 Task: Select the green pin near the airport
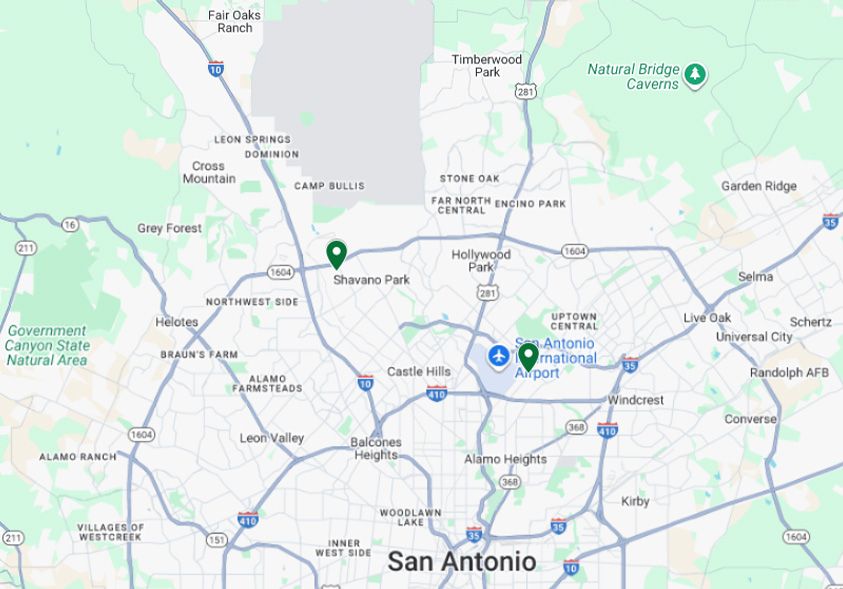(528, 355)
